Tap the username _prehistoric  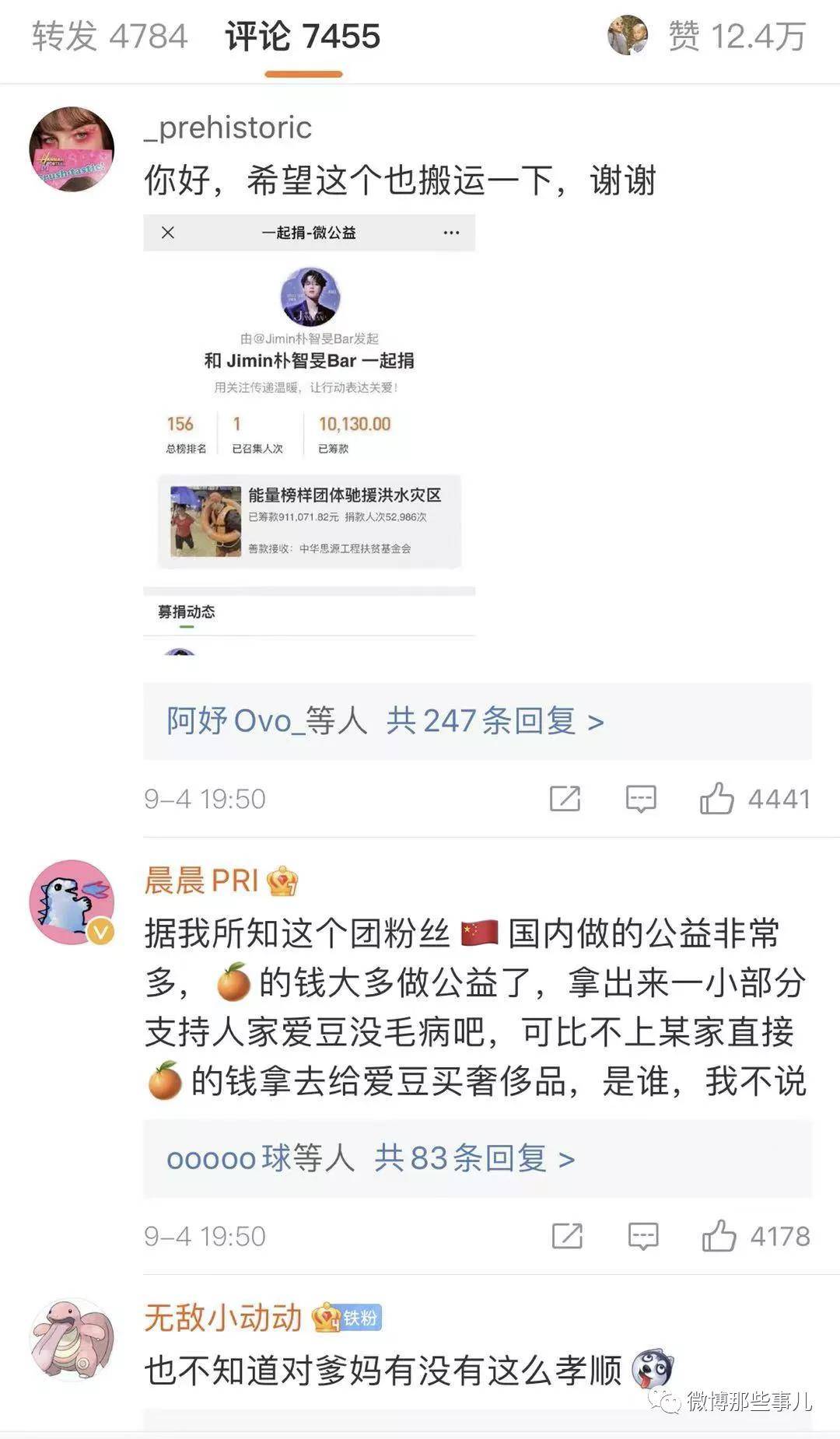point(228,128)
